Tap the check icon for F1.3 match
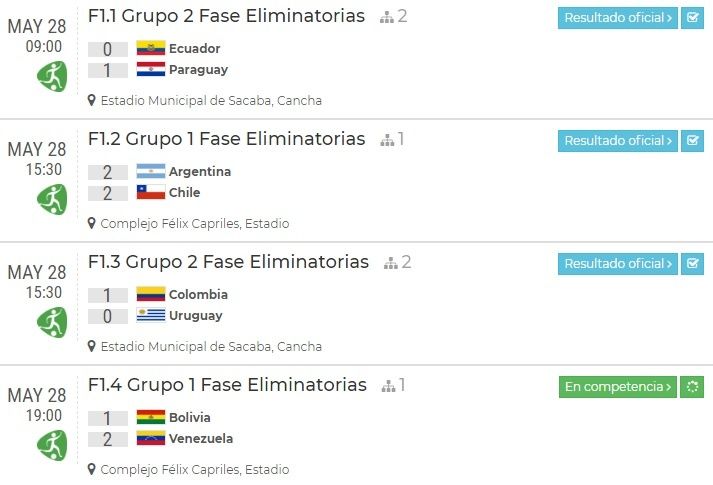This screenshot has height=485, width=713. pos(692,264)
